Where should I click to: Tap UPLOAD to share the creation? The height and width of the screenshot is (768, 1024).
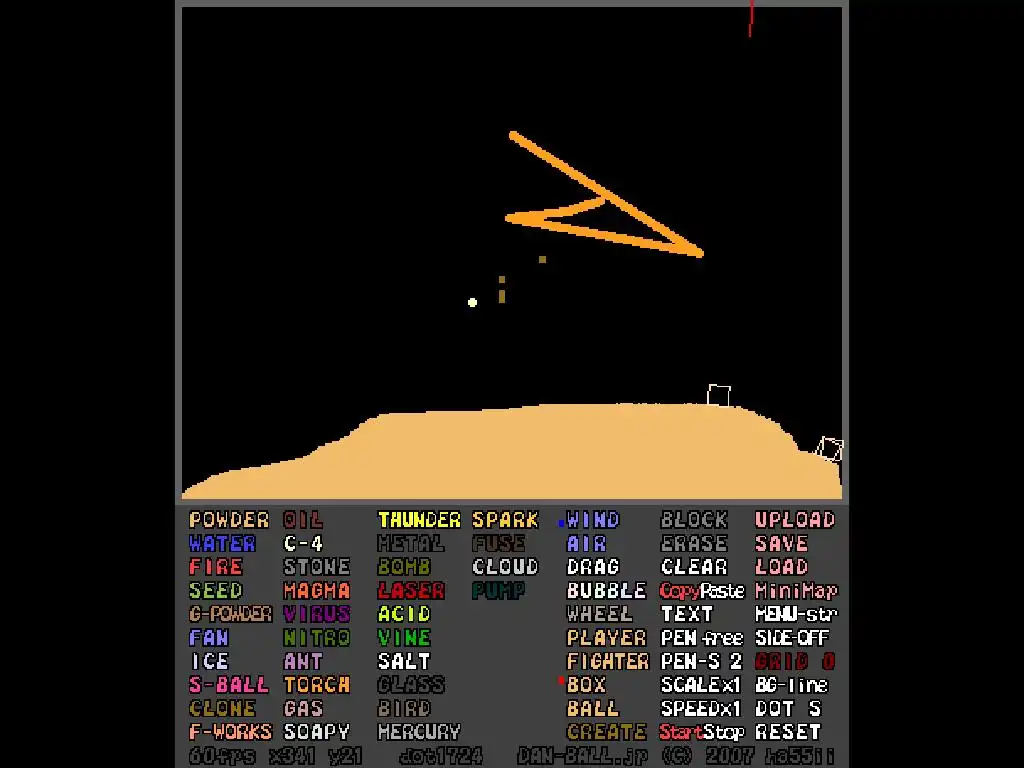point(795,520)
